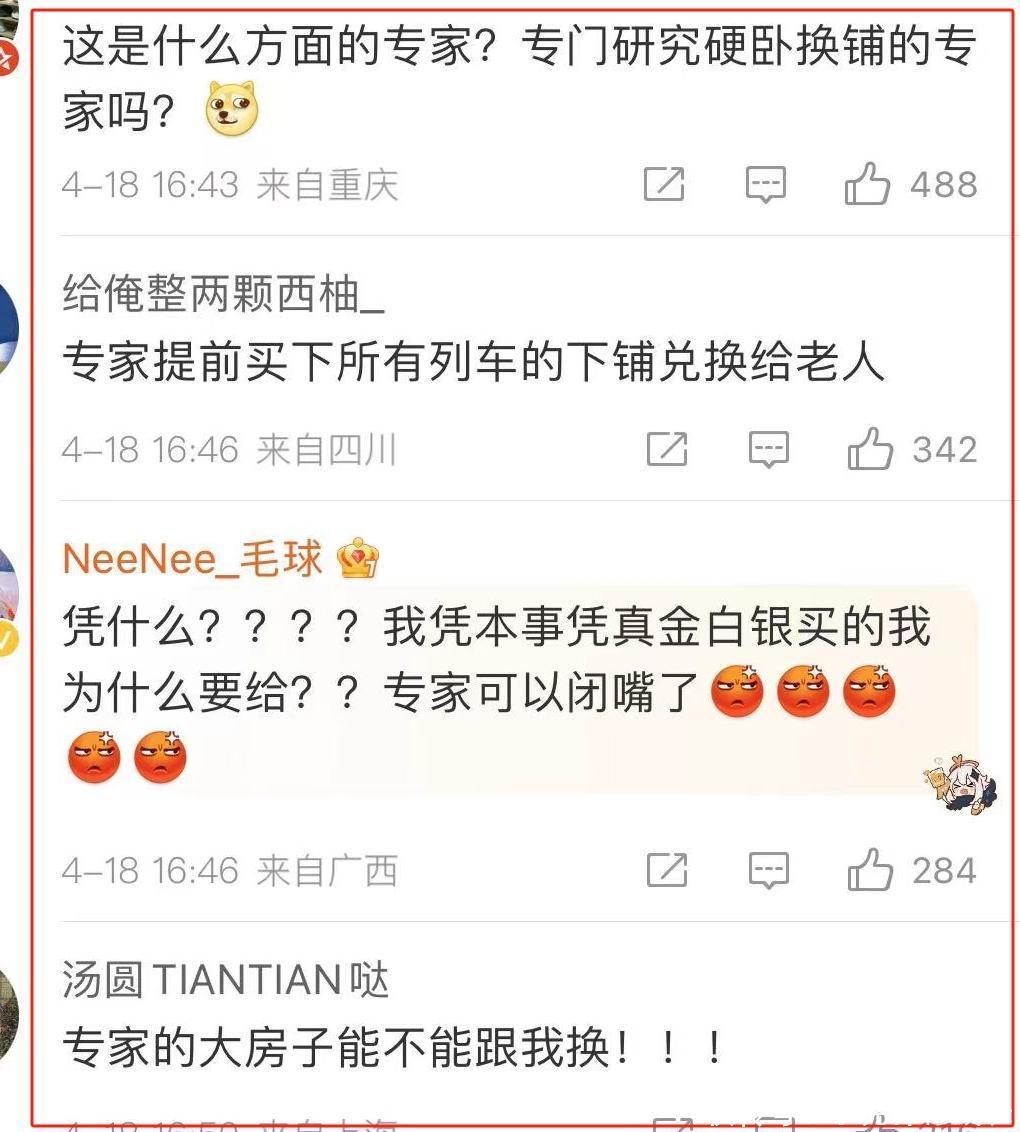1020x1132 pixels.
Task: Reply to the 16:43 comment from 重庆
Action: click(x=766, y=185)
